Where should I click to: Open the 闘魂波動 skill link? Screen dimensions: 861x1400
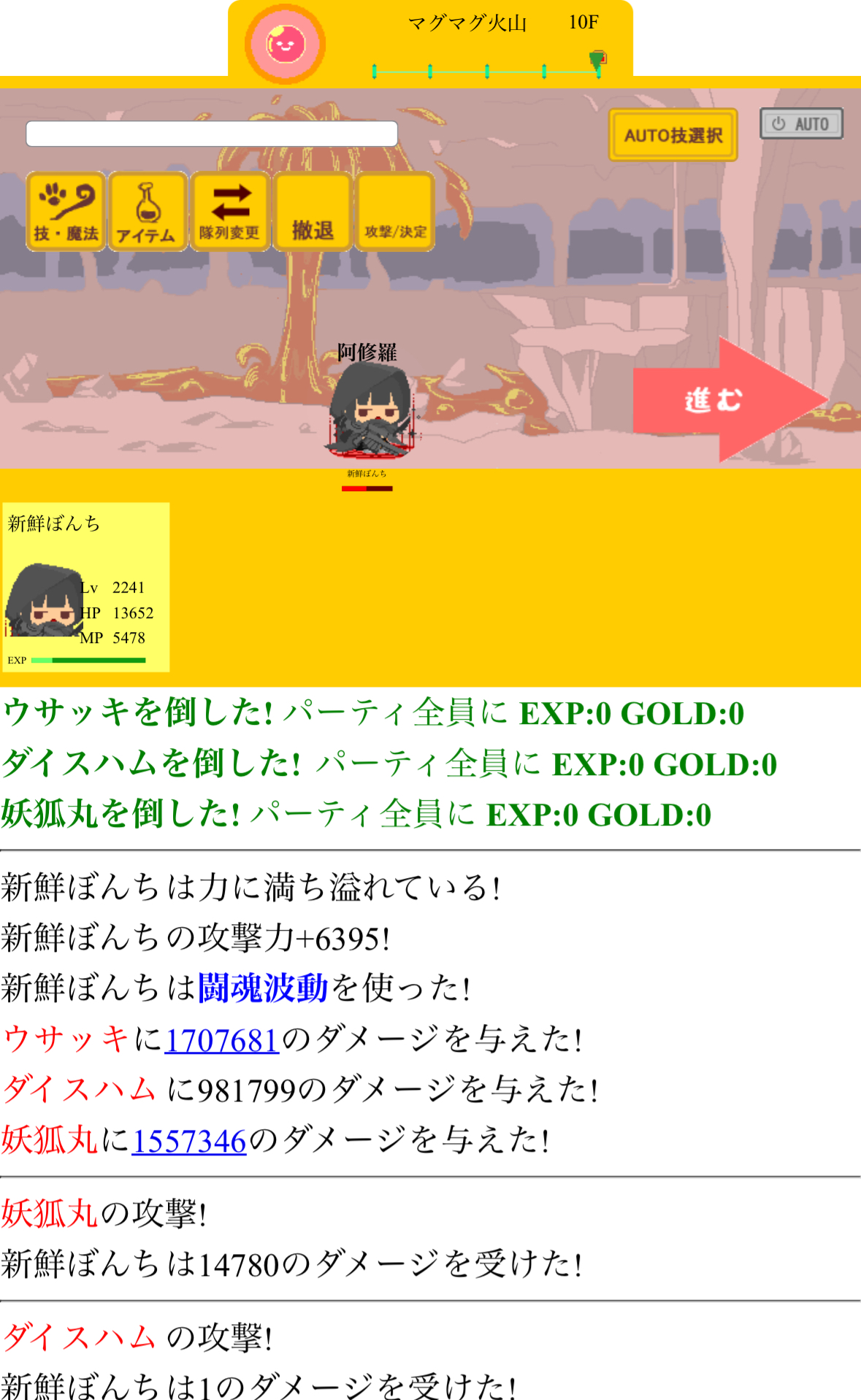[263, 988]
